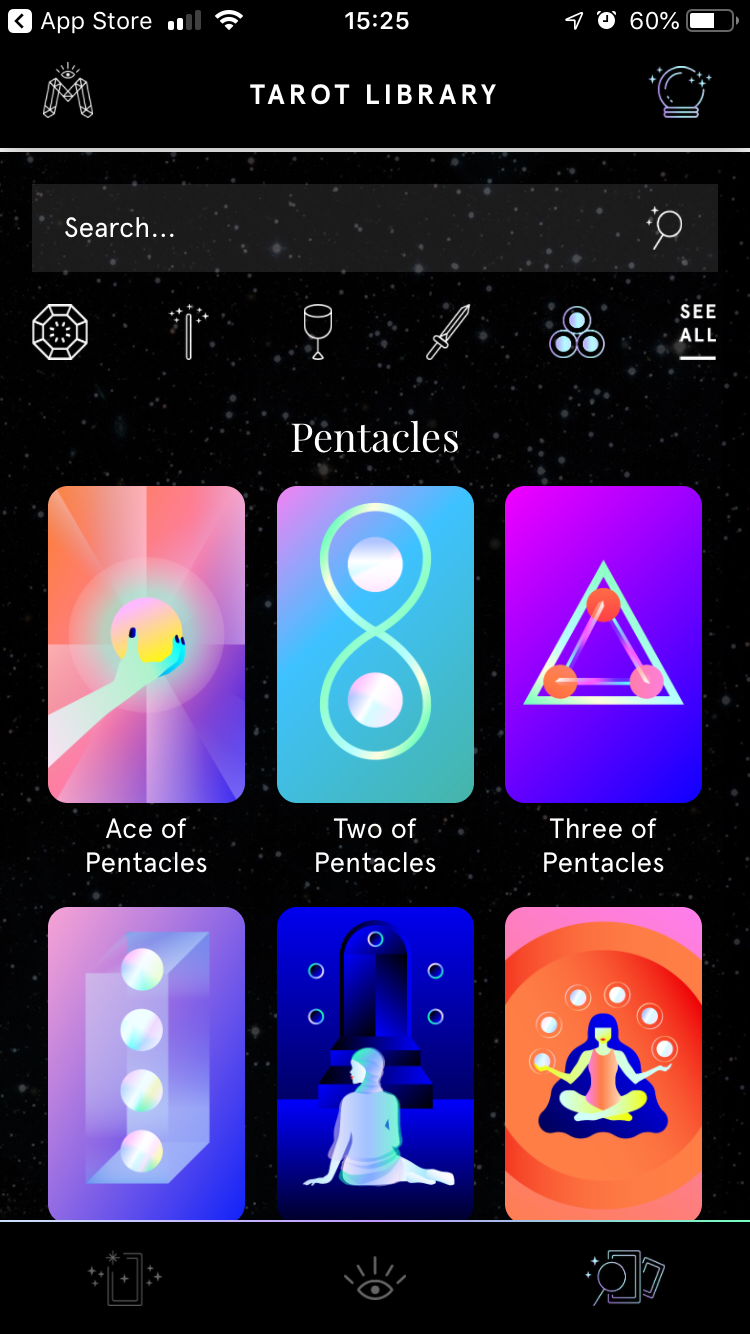Filter by Cups suit
The image size is (750, 1334).
tap(317, 332)
